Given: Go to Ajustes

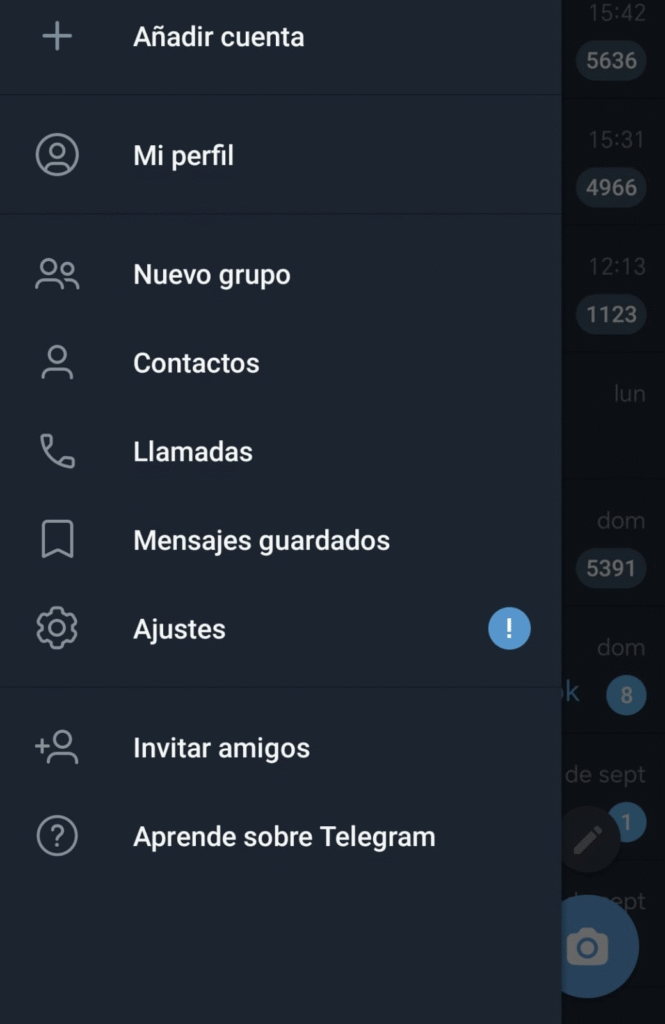Looking at the screenshot, I should [180, 629].
